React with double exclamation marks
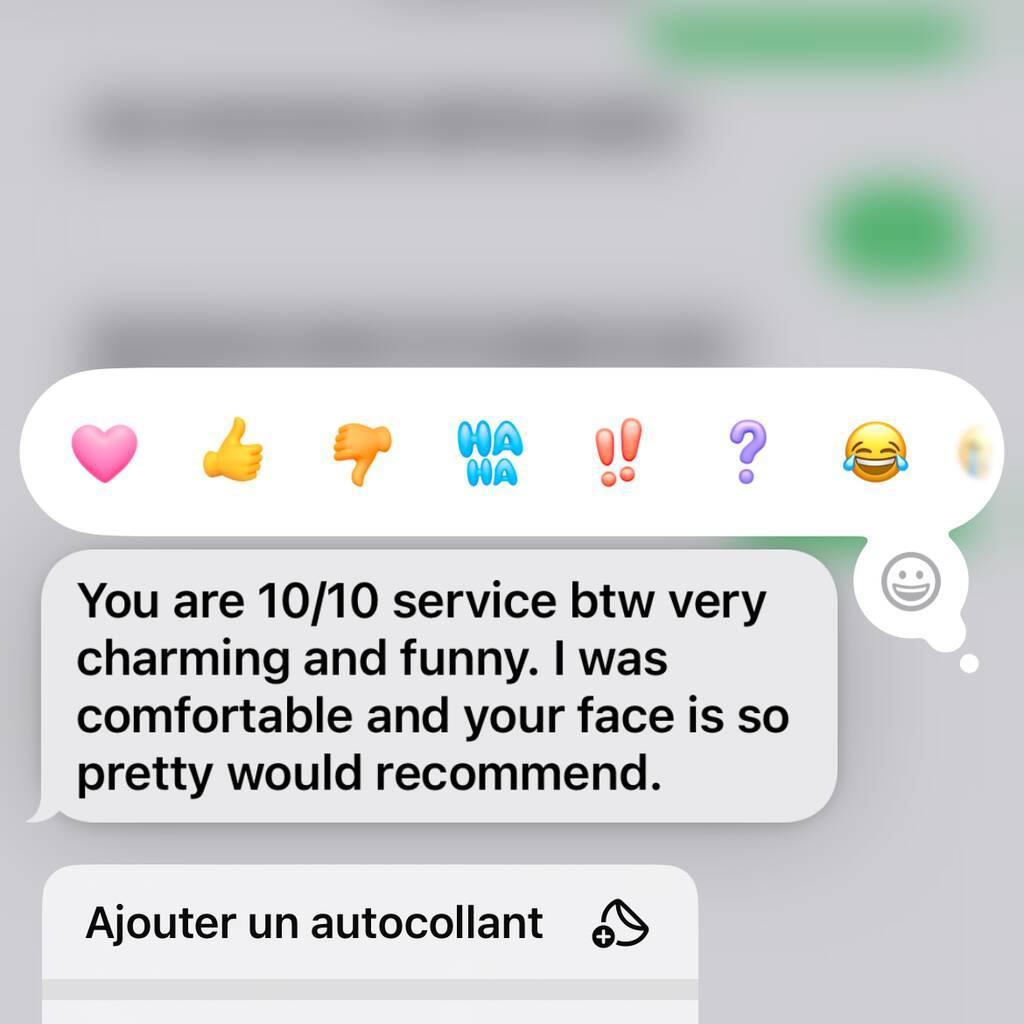This screenshot has width=1024, height=1024. [x=618, y=452]
